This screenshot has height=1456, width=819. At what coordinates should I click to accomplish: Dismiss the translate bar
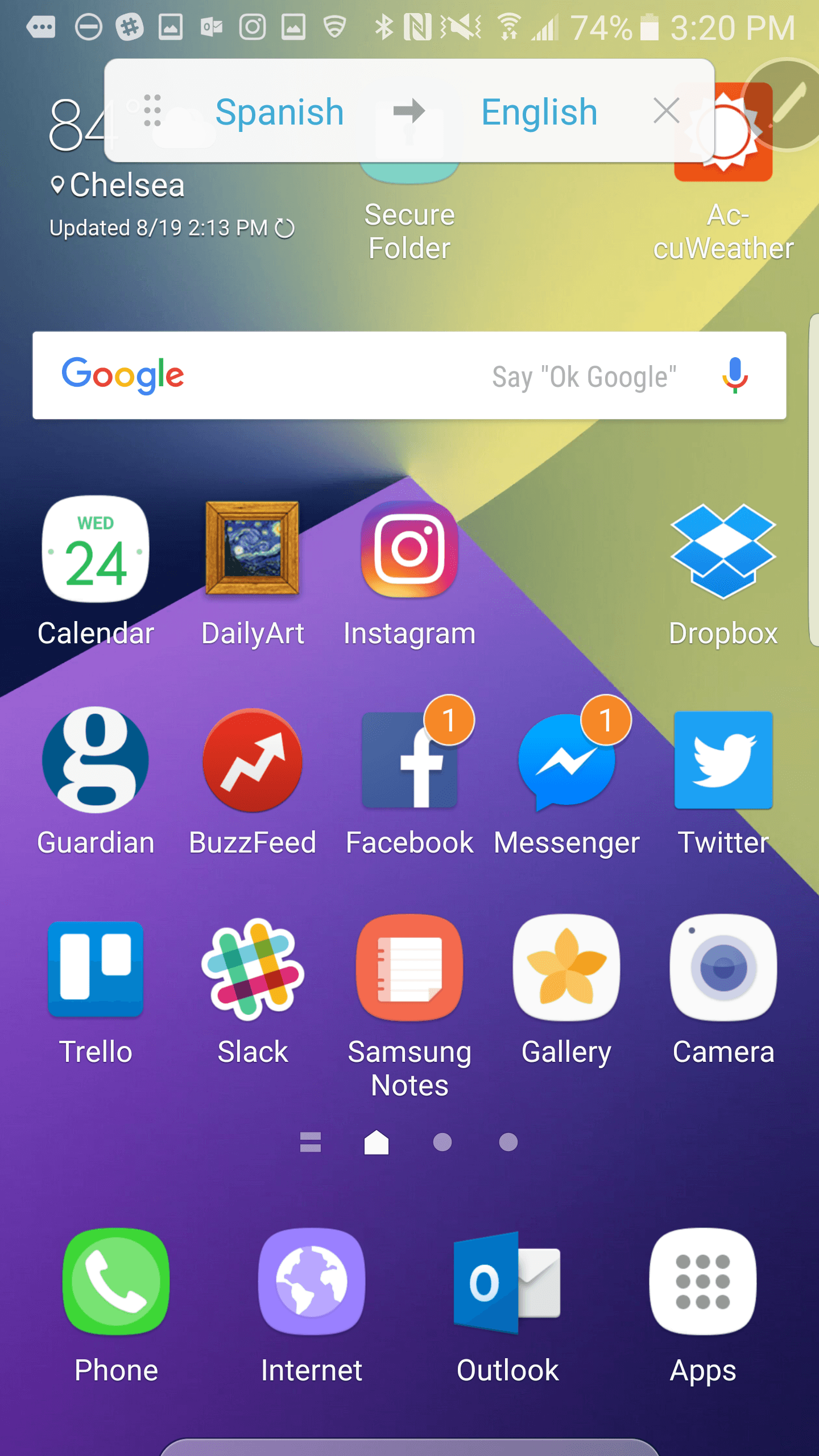665,111
